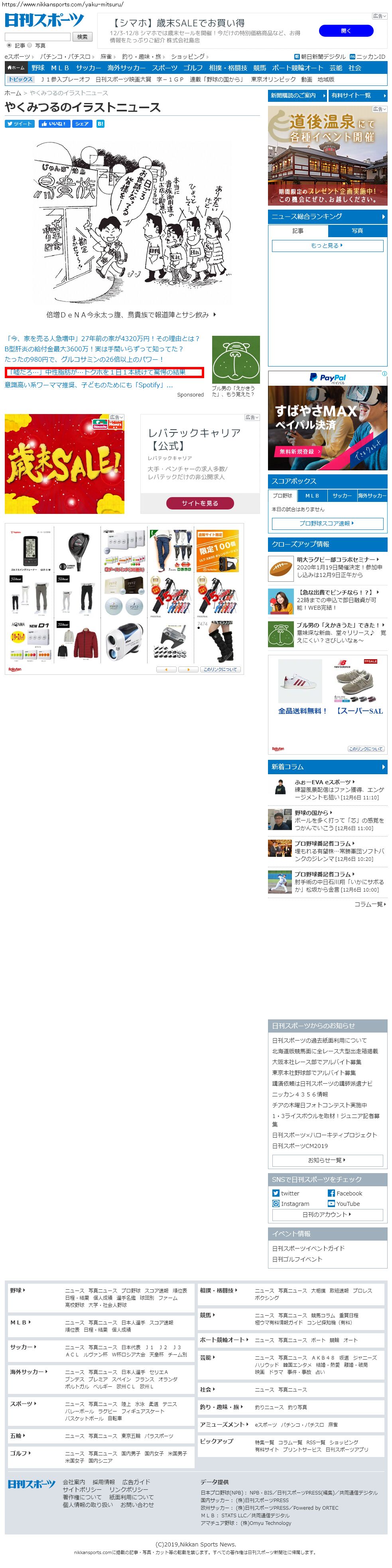Go to the ゴルフ section
This screenshot has width=392, height=1568.
tap(193, 67)
